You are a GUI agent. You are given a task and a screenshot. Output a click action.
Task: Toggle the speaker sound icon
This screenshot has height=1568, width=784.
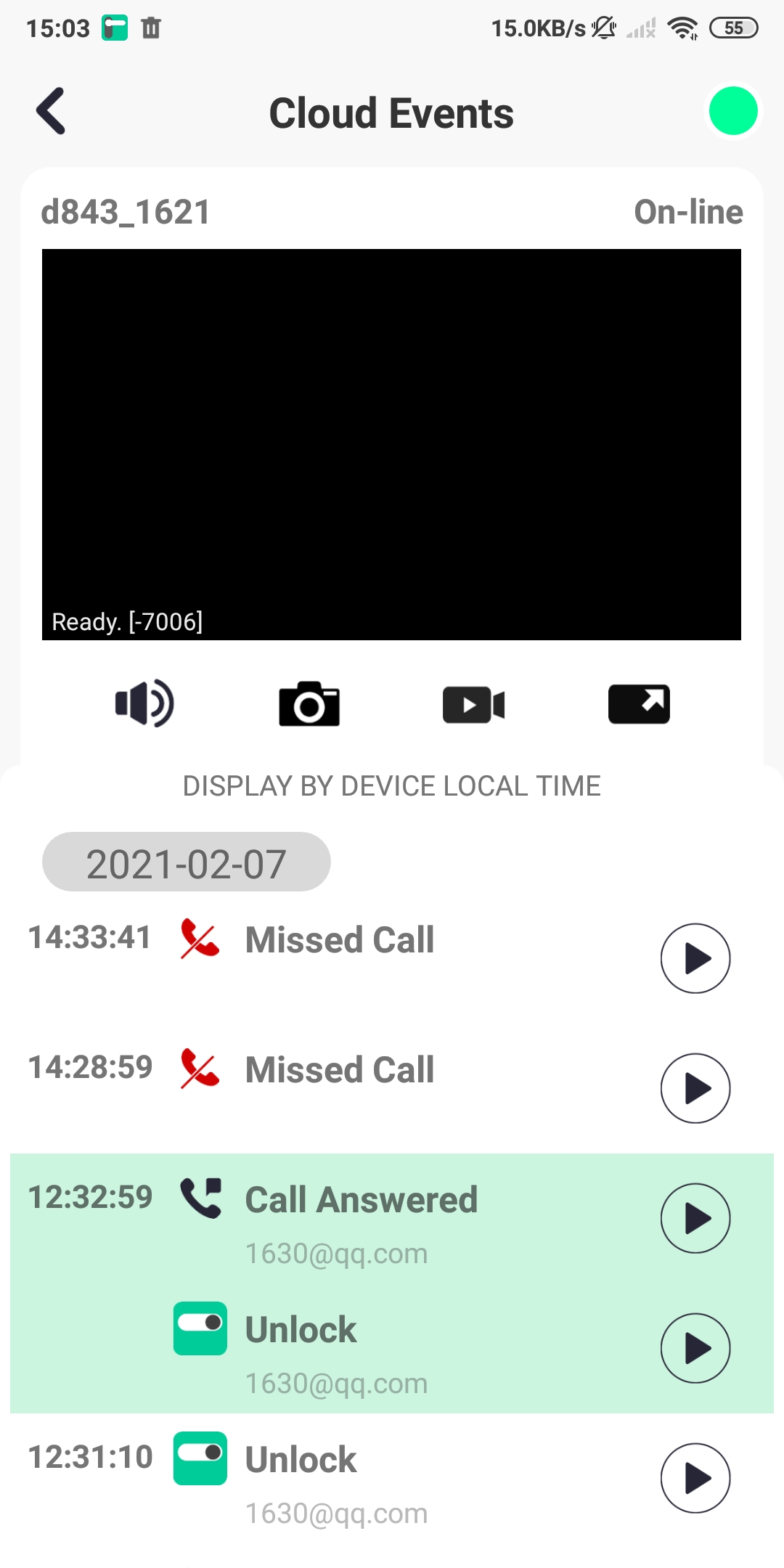tap(144, 703)
